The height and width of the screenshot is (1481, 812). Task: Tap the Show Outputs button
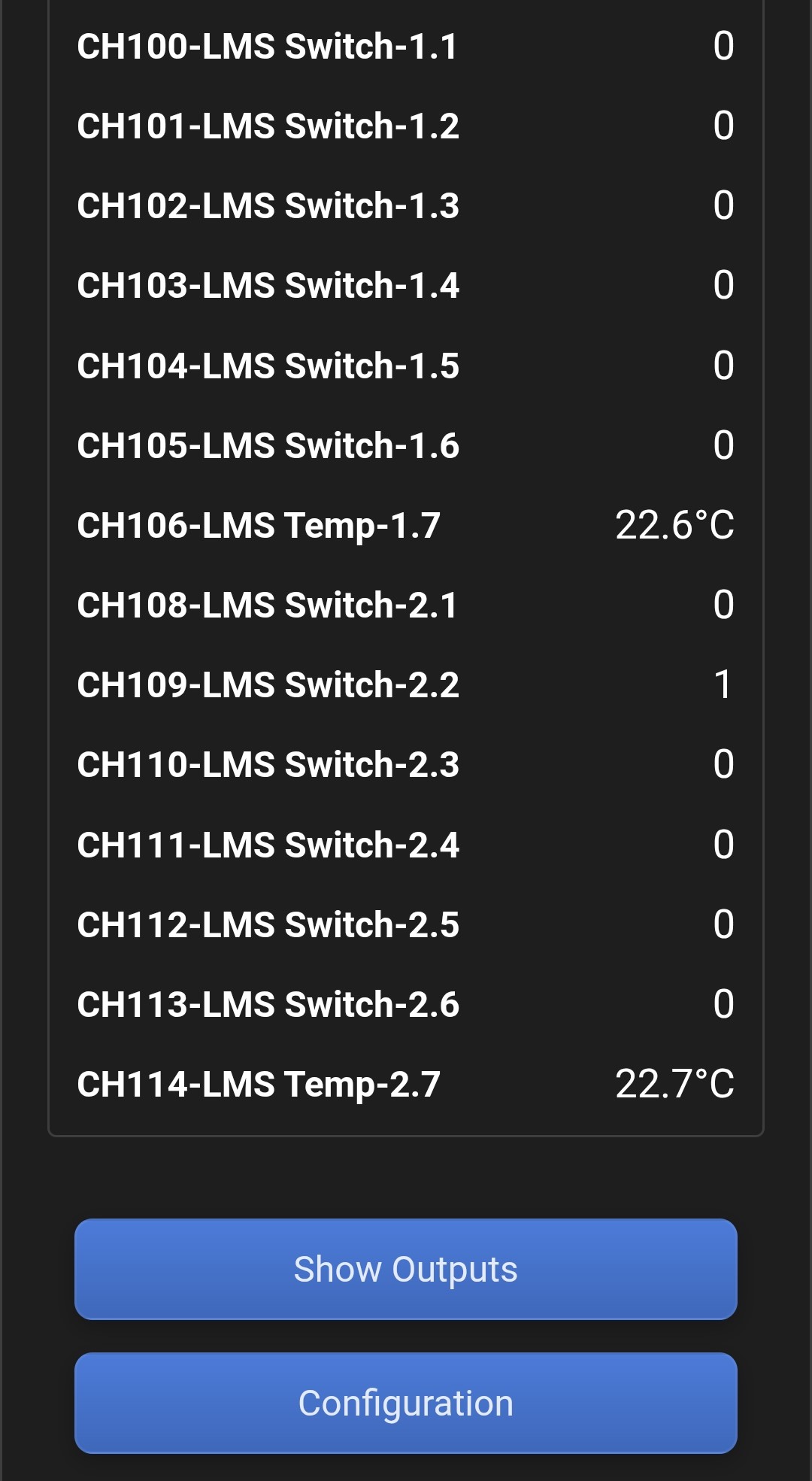406,1269
